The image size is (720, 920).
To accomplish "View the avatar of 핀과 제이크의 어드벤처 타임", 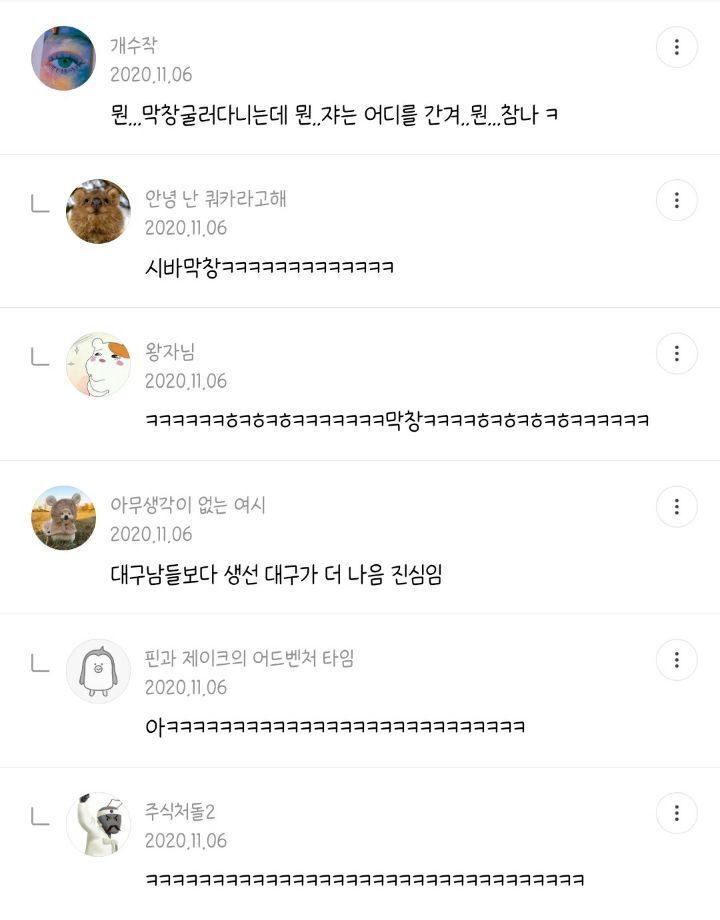I will tap(98, 671).
